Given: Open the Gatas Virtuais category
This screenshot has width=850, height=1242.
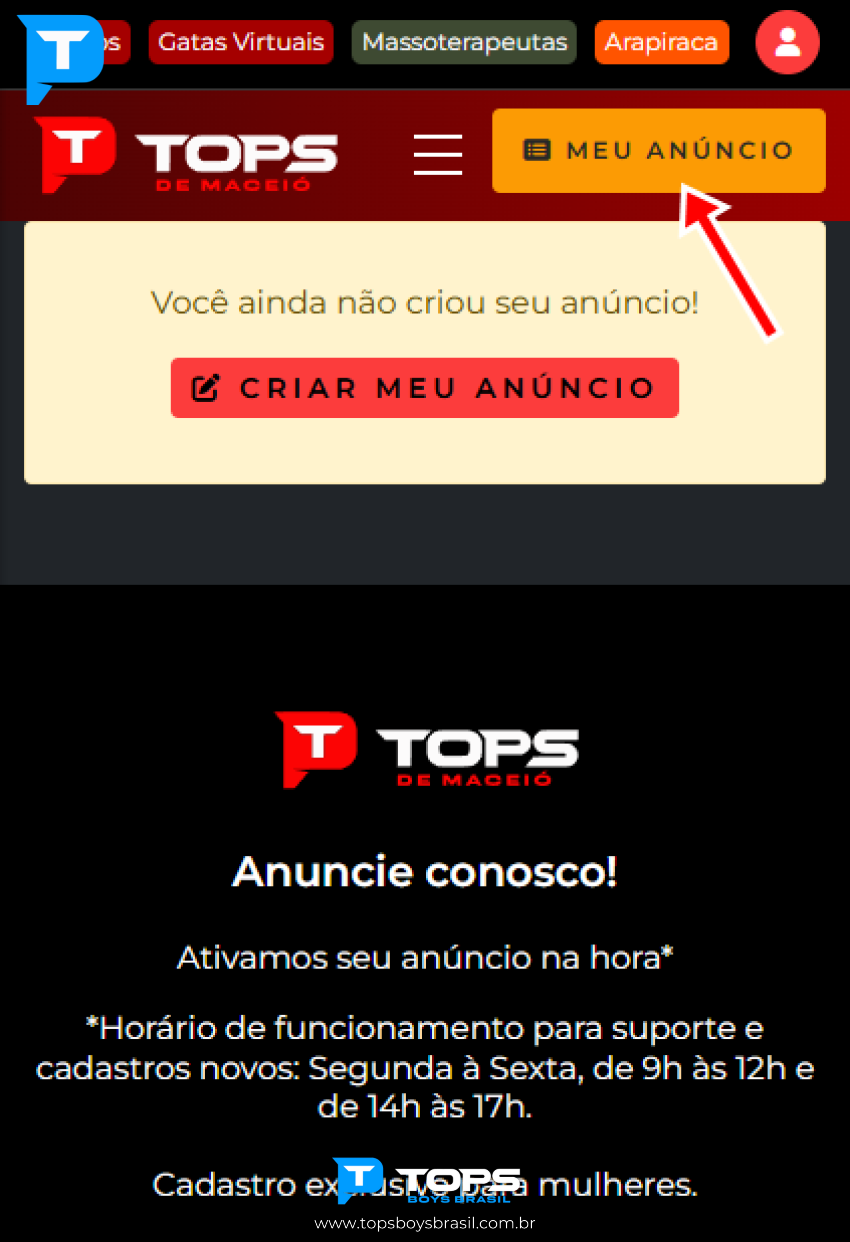Looking at the screenshot, I should coord(241,42).
